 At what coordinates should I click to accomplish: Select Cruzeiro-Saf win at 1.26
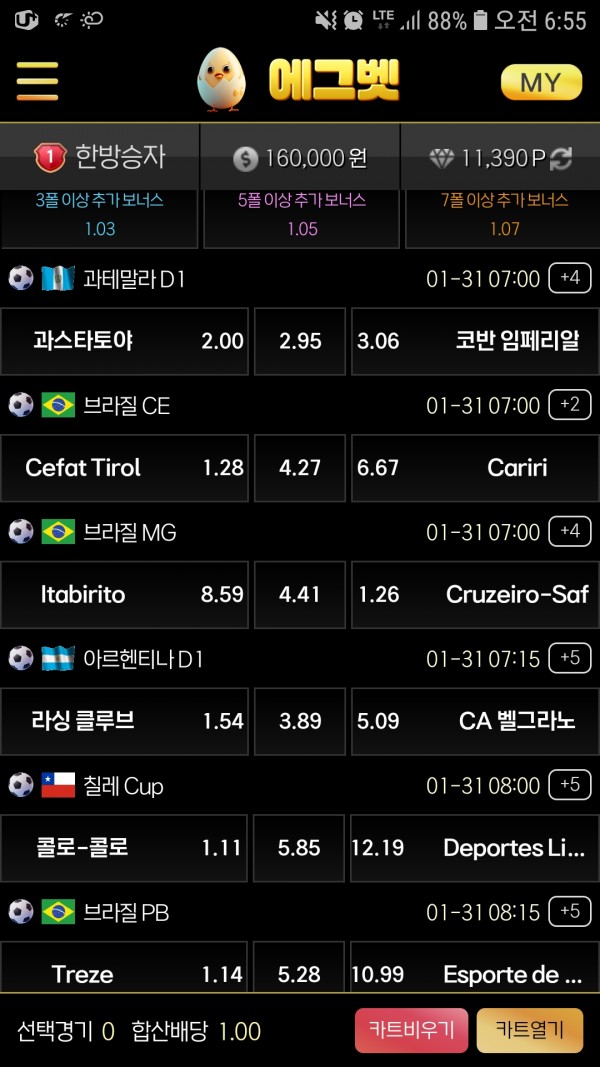[x=475, y=595]
